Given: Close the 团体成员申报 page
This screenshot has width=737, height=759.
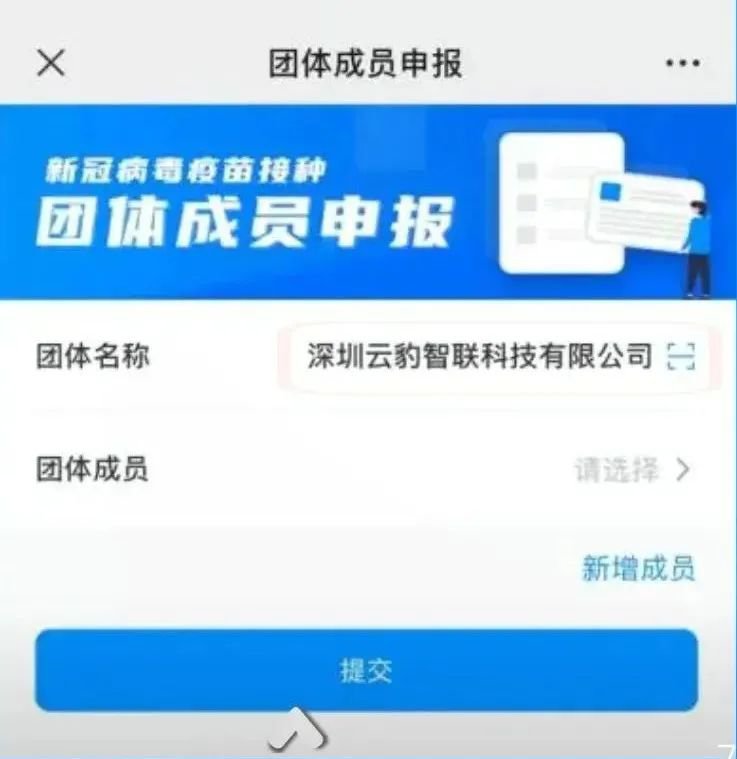Looking at the screenshot, I should [x=50, y=63].
